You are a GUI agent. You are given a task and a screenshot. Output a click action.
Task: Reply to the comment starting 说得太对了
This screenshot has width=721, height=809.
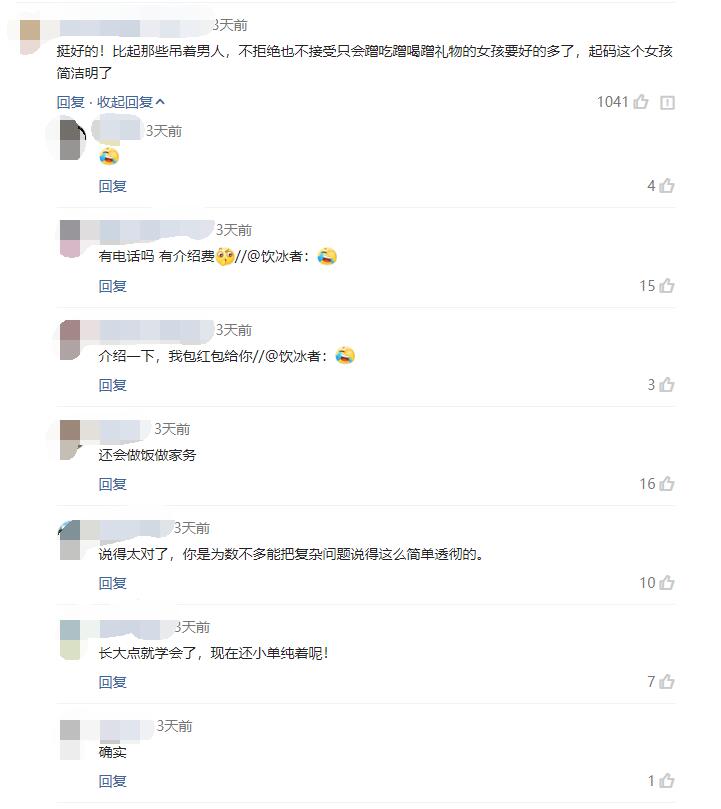tap(112, 583)
